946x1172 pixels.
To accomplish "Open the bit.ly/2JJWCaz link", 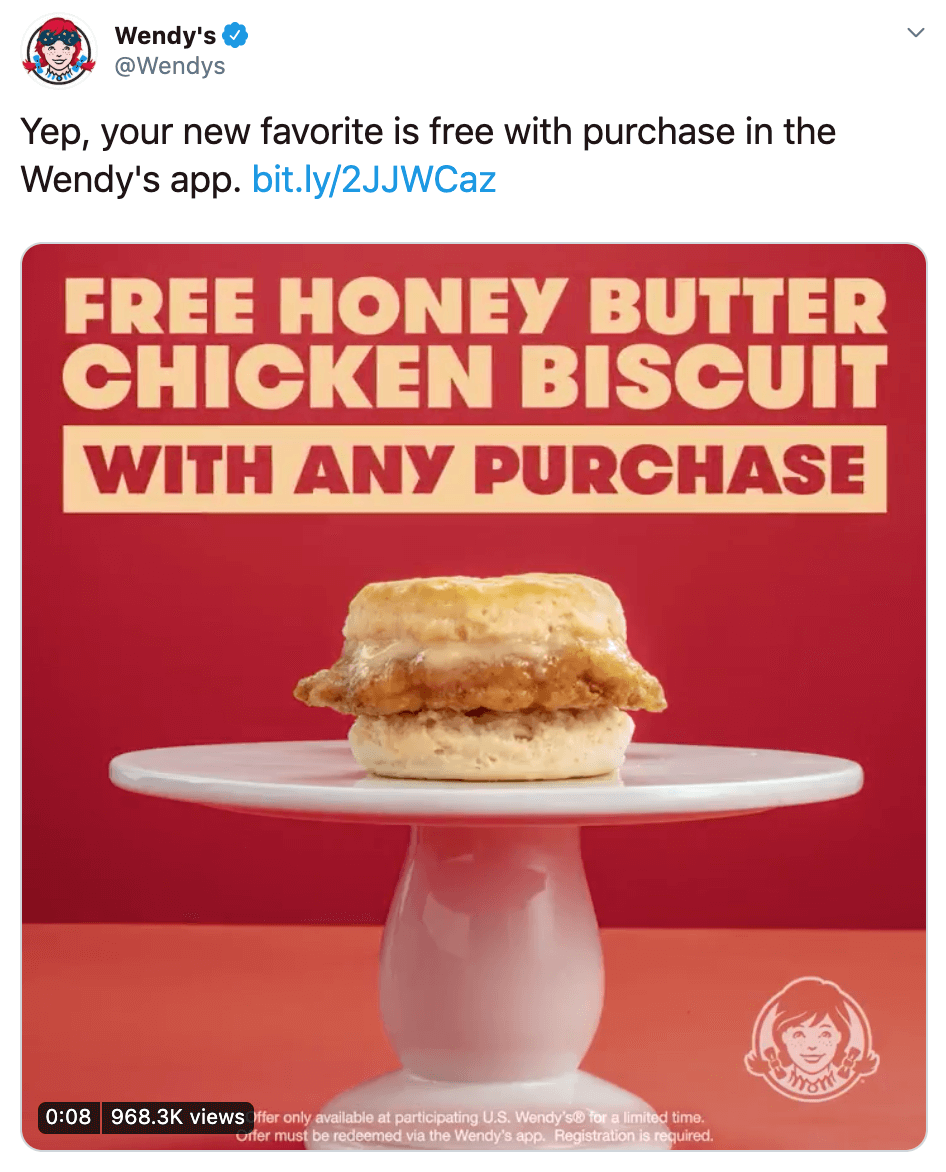I will [374, 179].
